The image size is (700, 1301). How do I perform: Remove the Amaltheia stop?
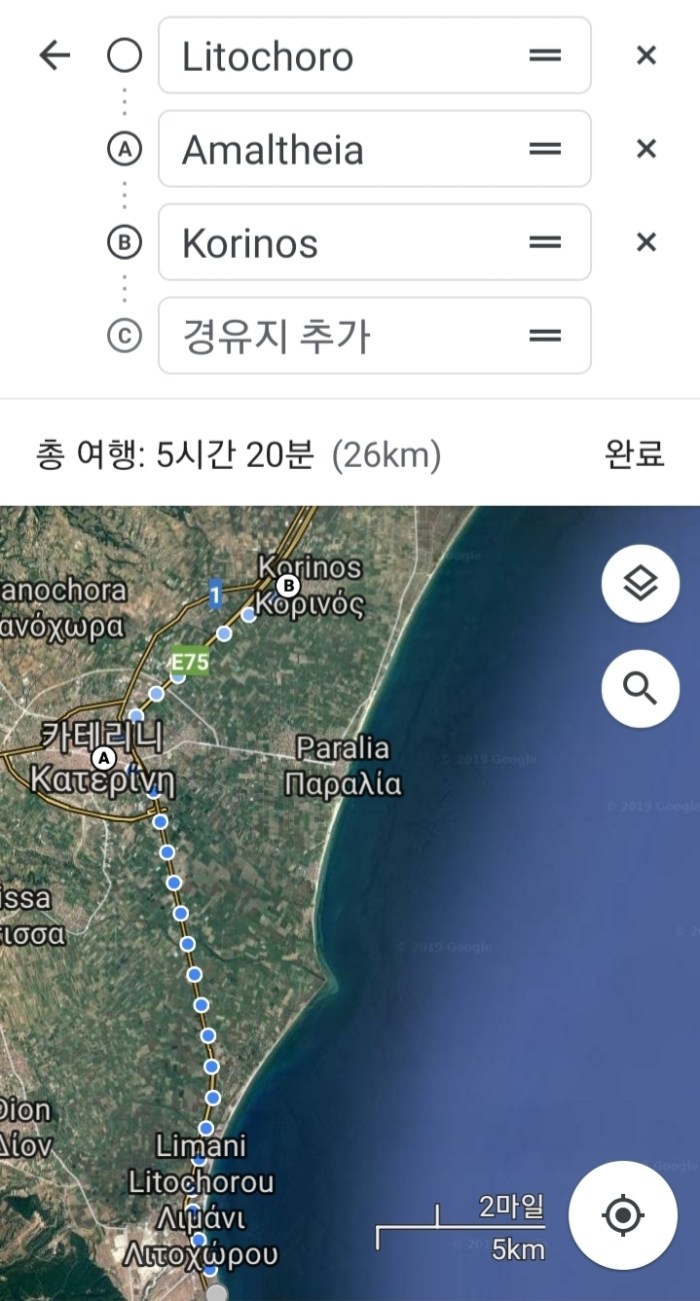click(x=646, y=150)
